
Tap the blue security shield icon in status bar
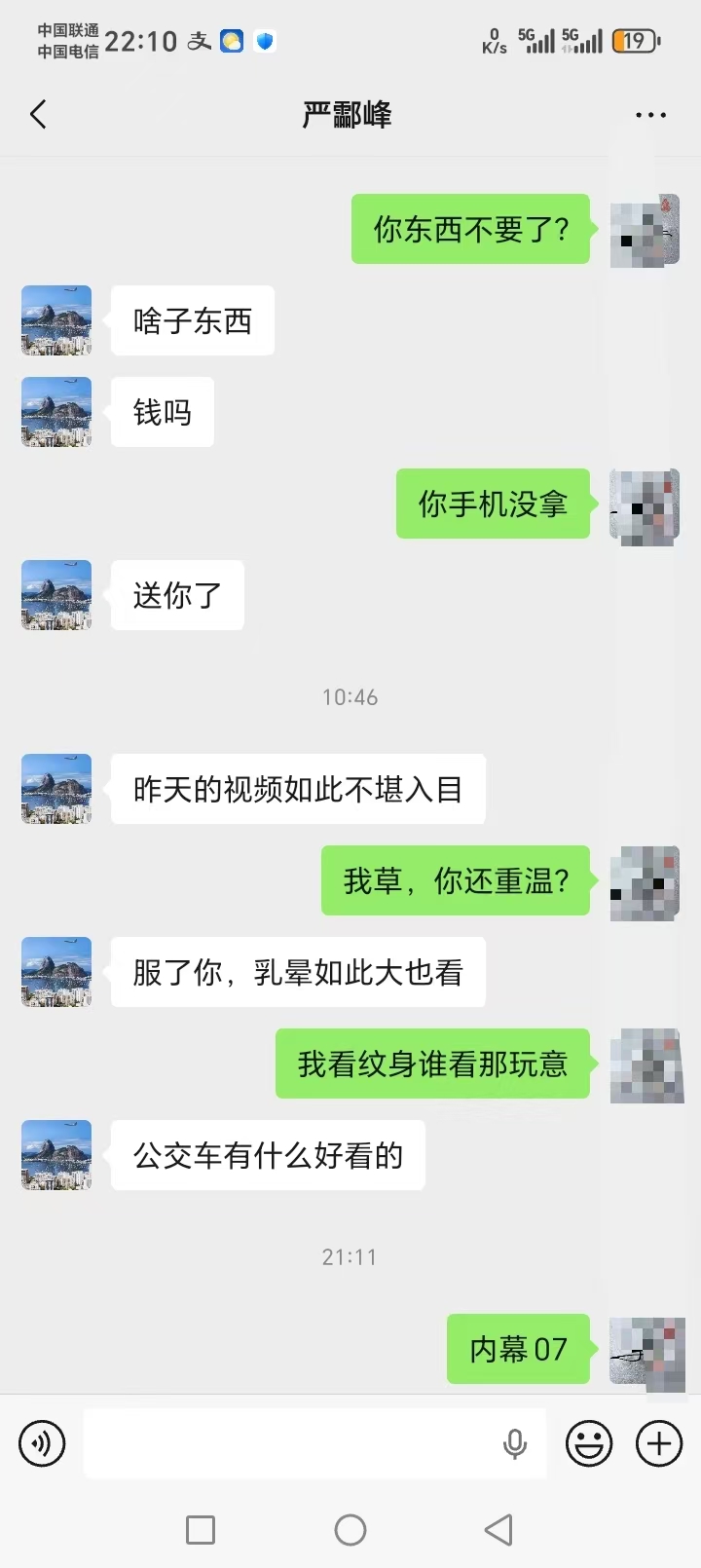pos(261,41)
